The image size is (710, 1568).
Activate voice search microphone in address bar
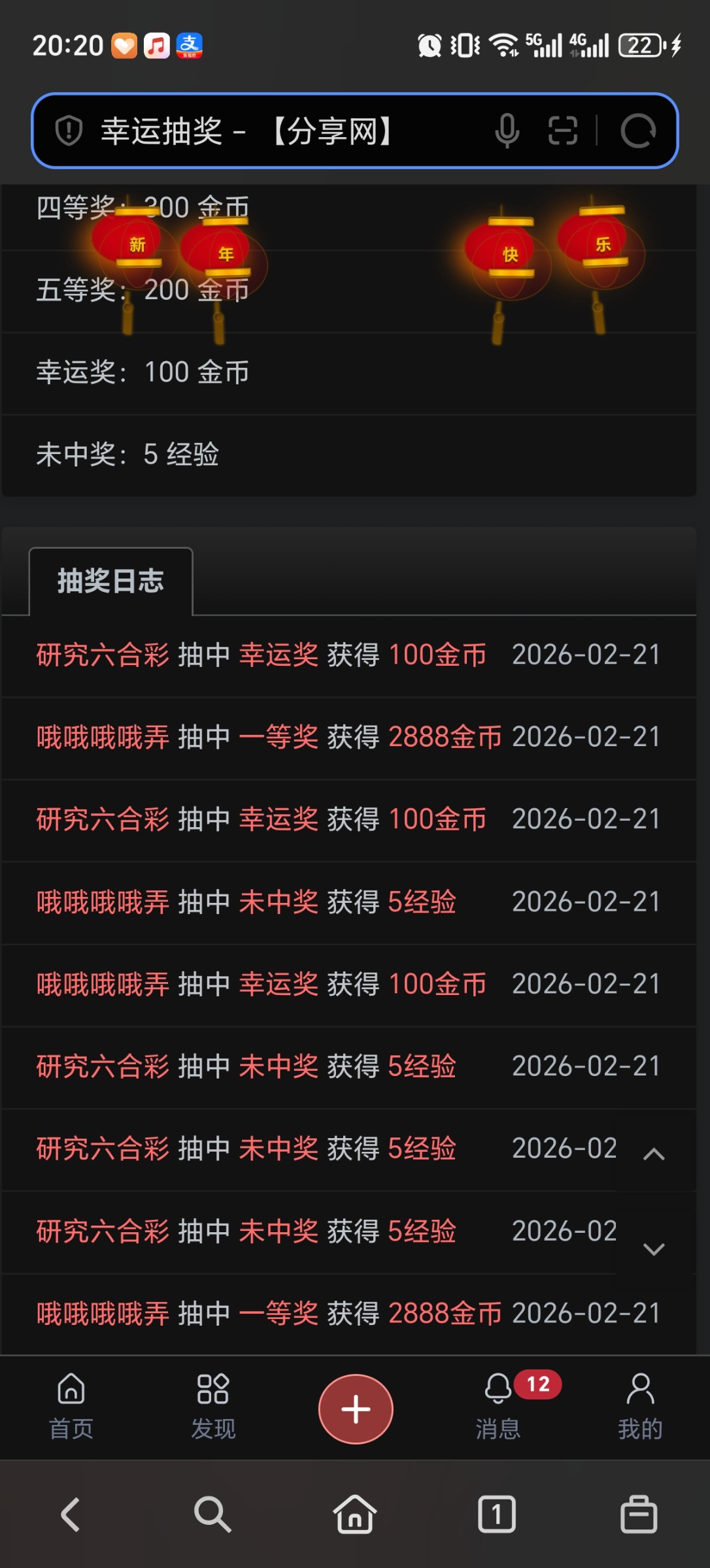pyautogui.click(x=509, y=131)
